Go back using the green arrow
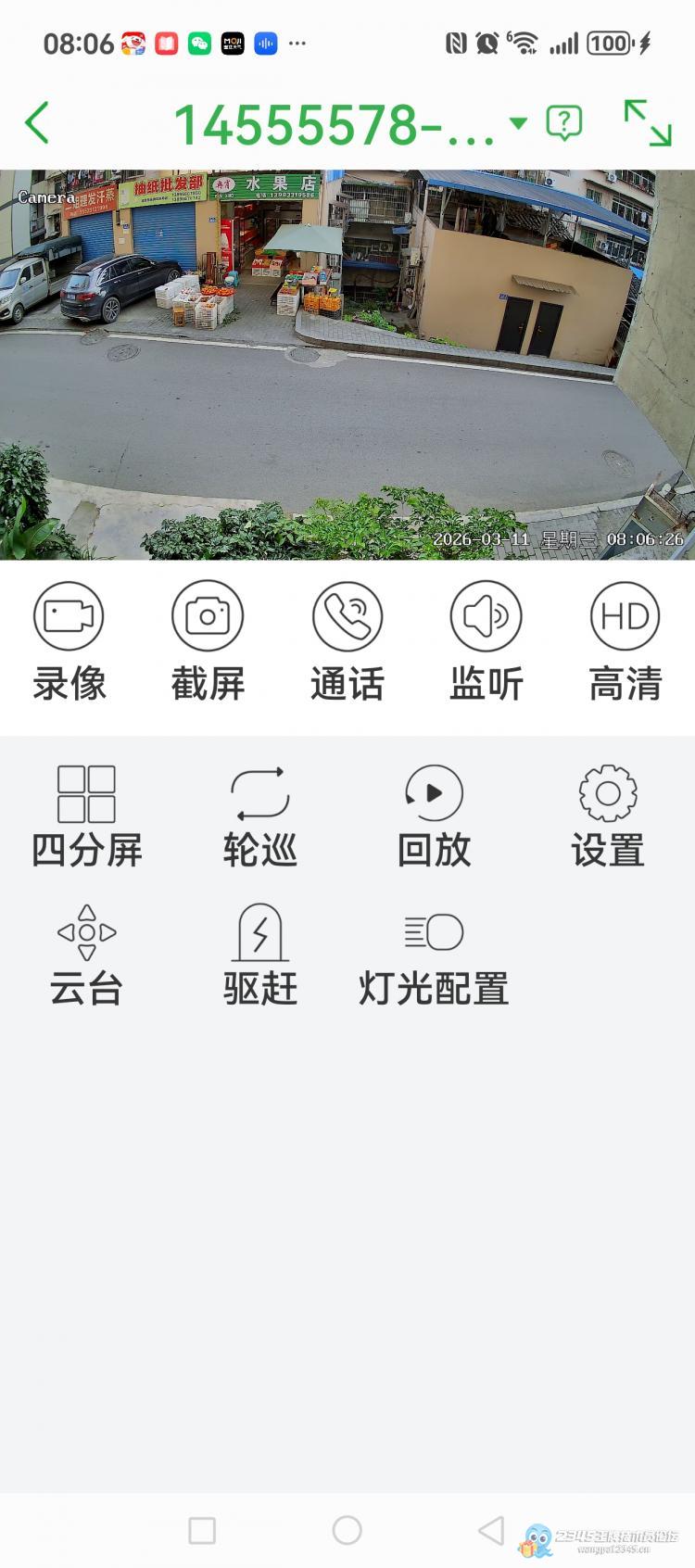The width and height of the screenshot is (695, 1568). coord(37,123)
